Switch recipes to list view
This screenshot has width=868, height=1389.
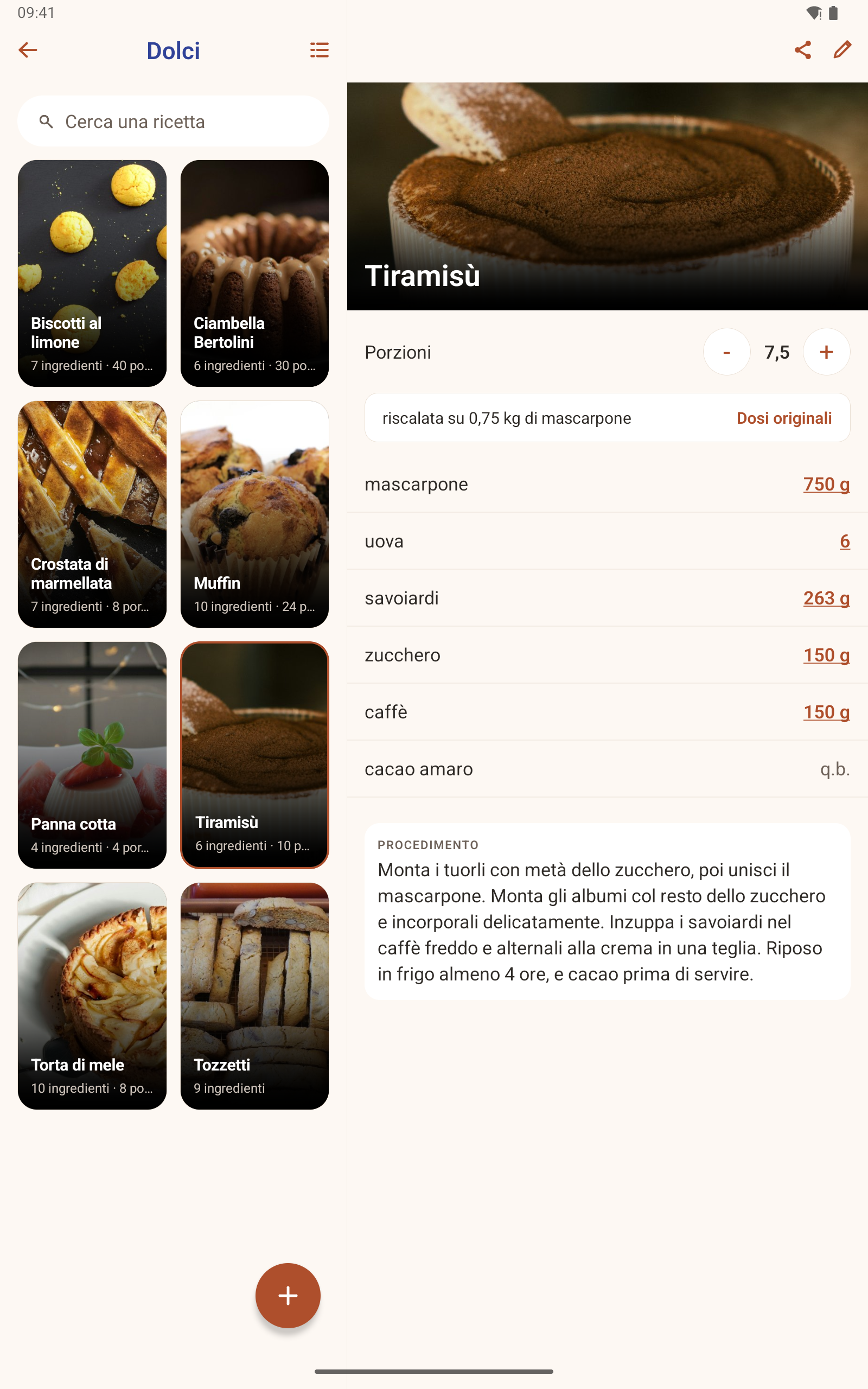(x=319, y=50)
